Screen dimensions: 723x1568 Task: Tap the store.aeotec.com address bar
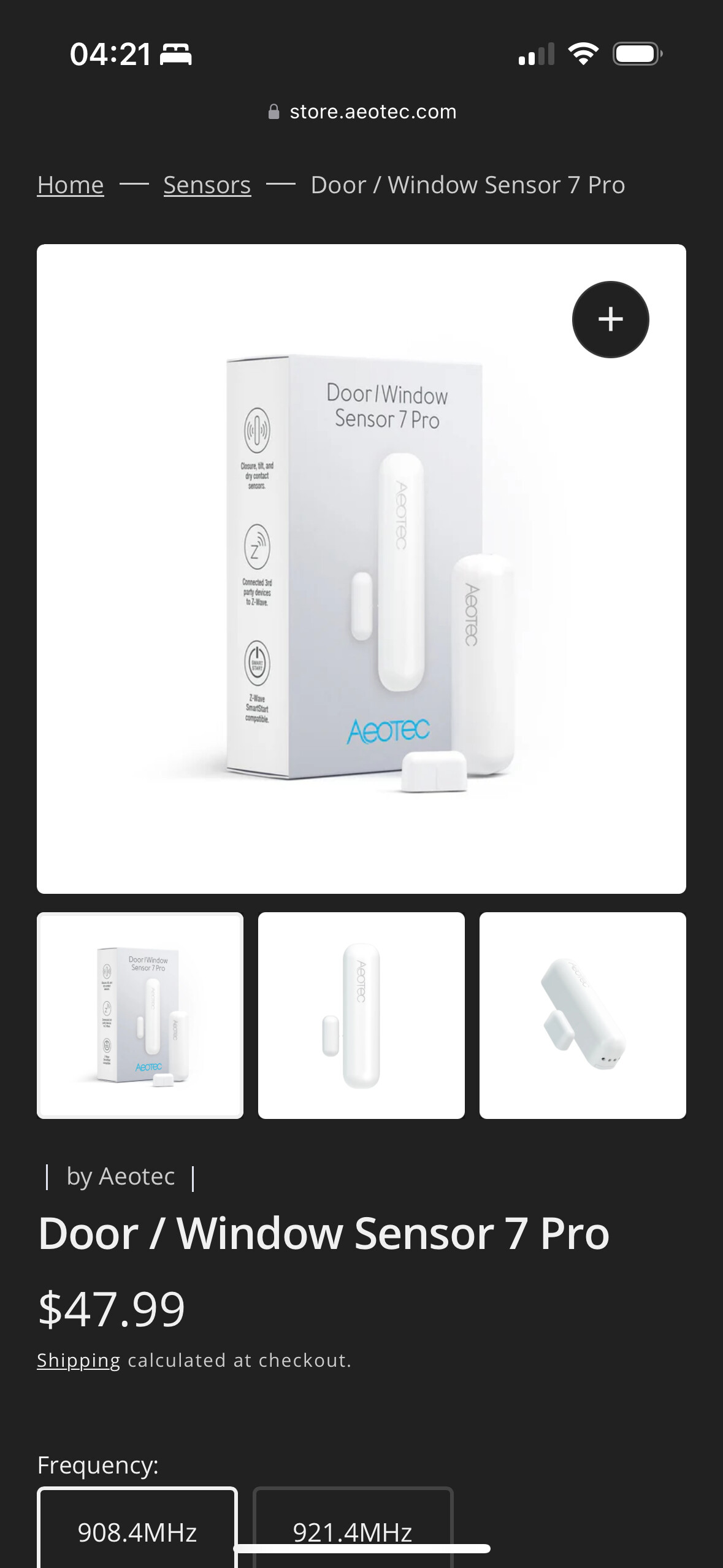362,112
